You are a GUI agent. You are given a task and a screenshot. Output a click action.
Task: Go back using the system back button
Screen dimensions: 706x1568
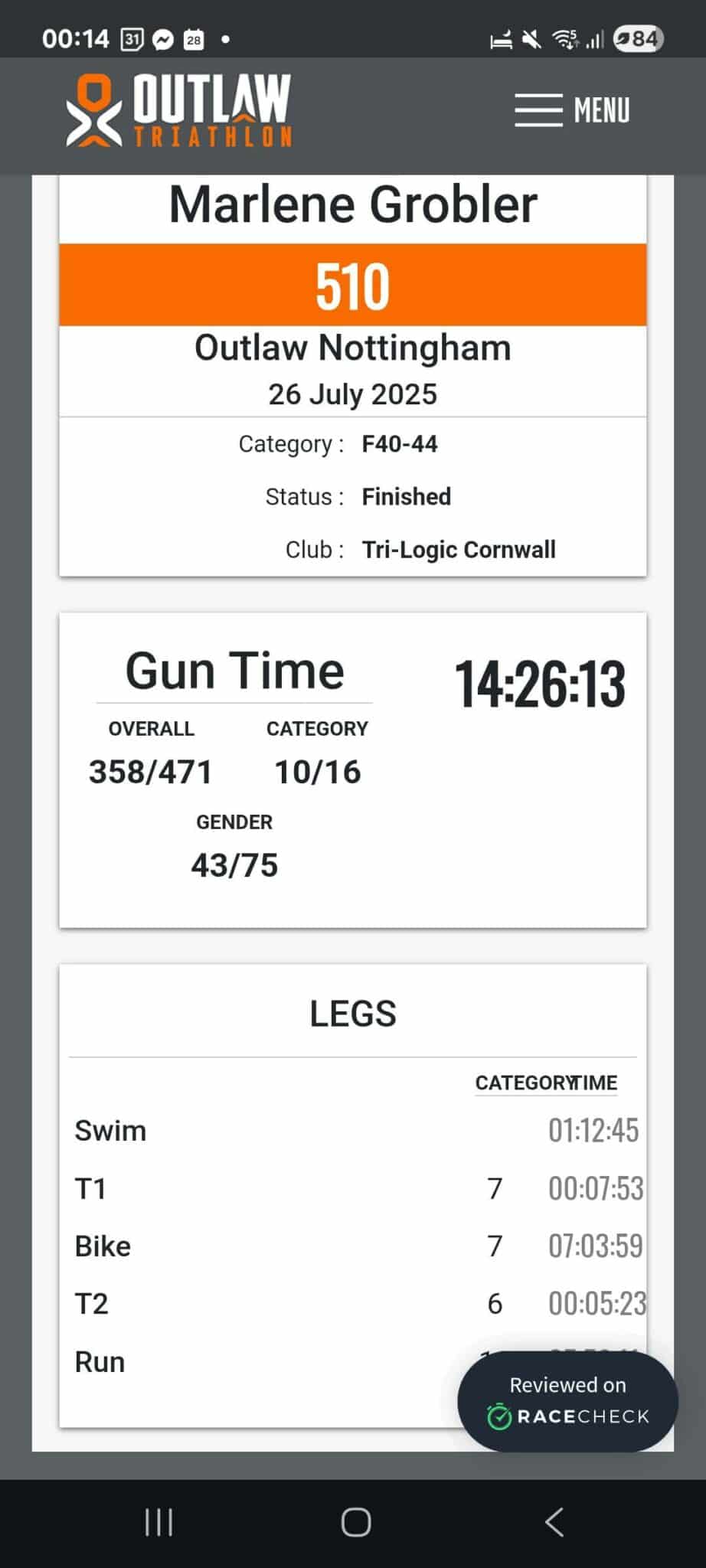point(554,1522)
